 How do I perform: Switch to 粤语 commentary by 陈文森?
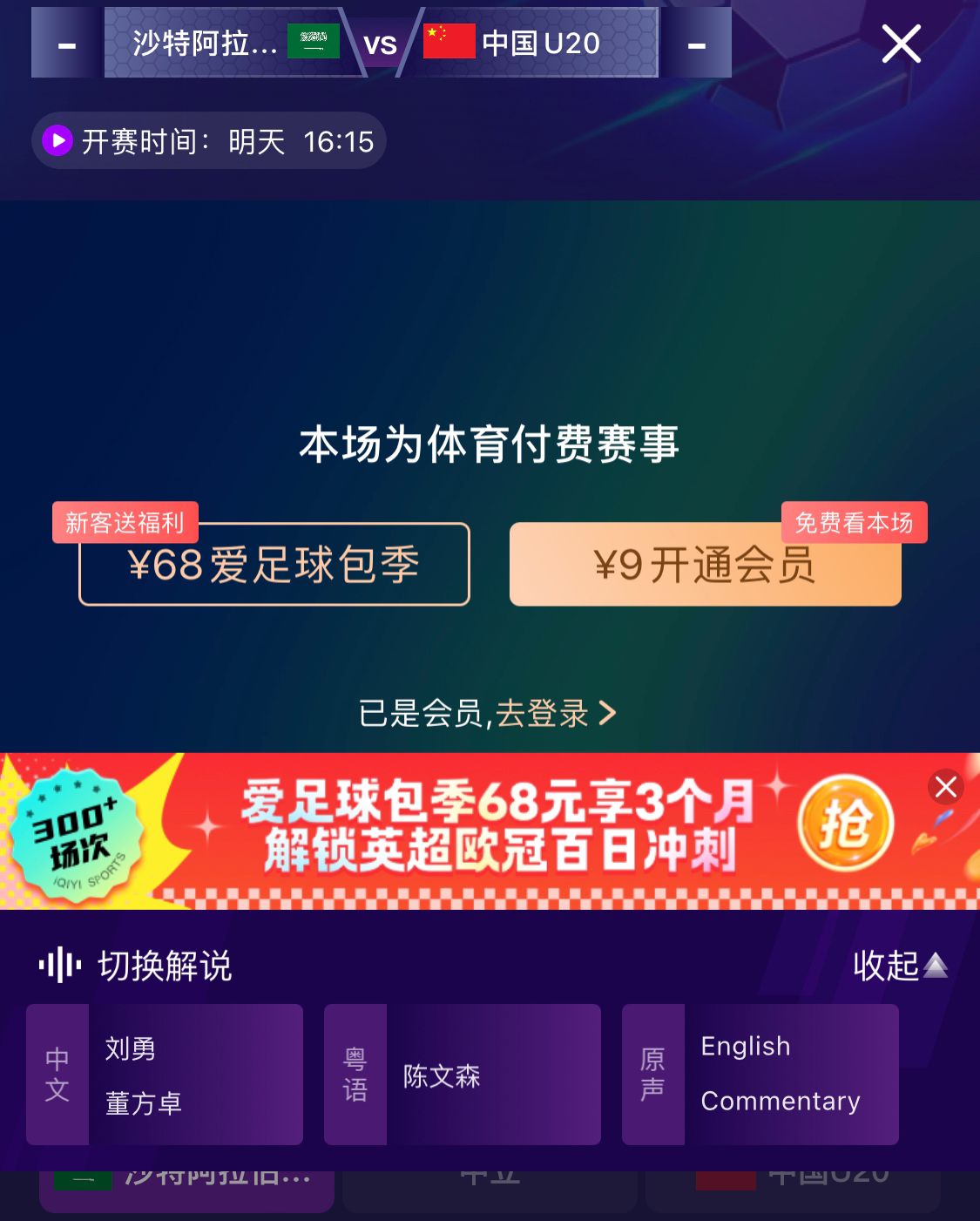click(x=463, y=1075)
